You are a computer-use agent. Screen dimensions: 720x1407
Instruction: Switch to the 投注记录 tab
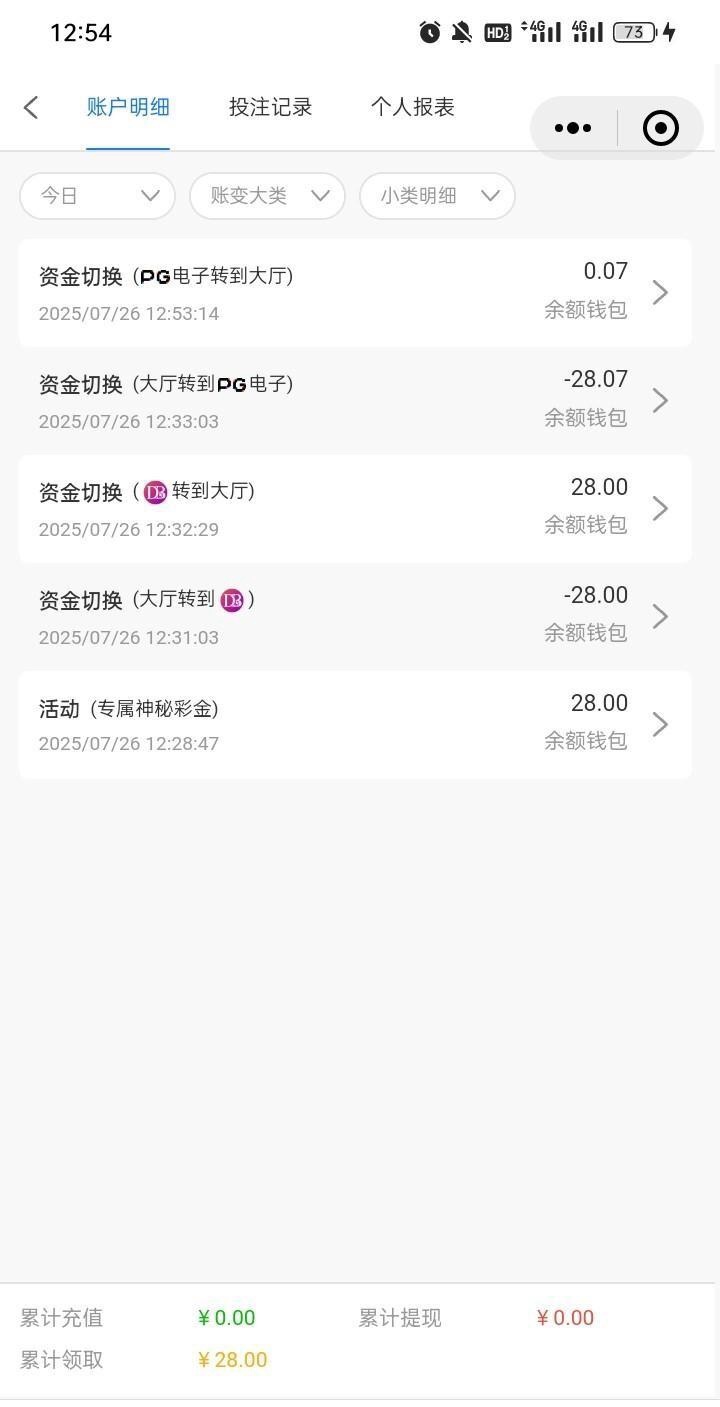tap(270, 108)
